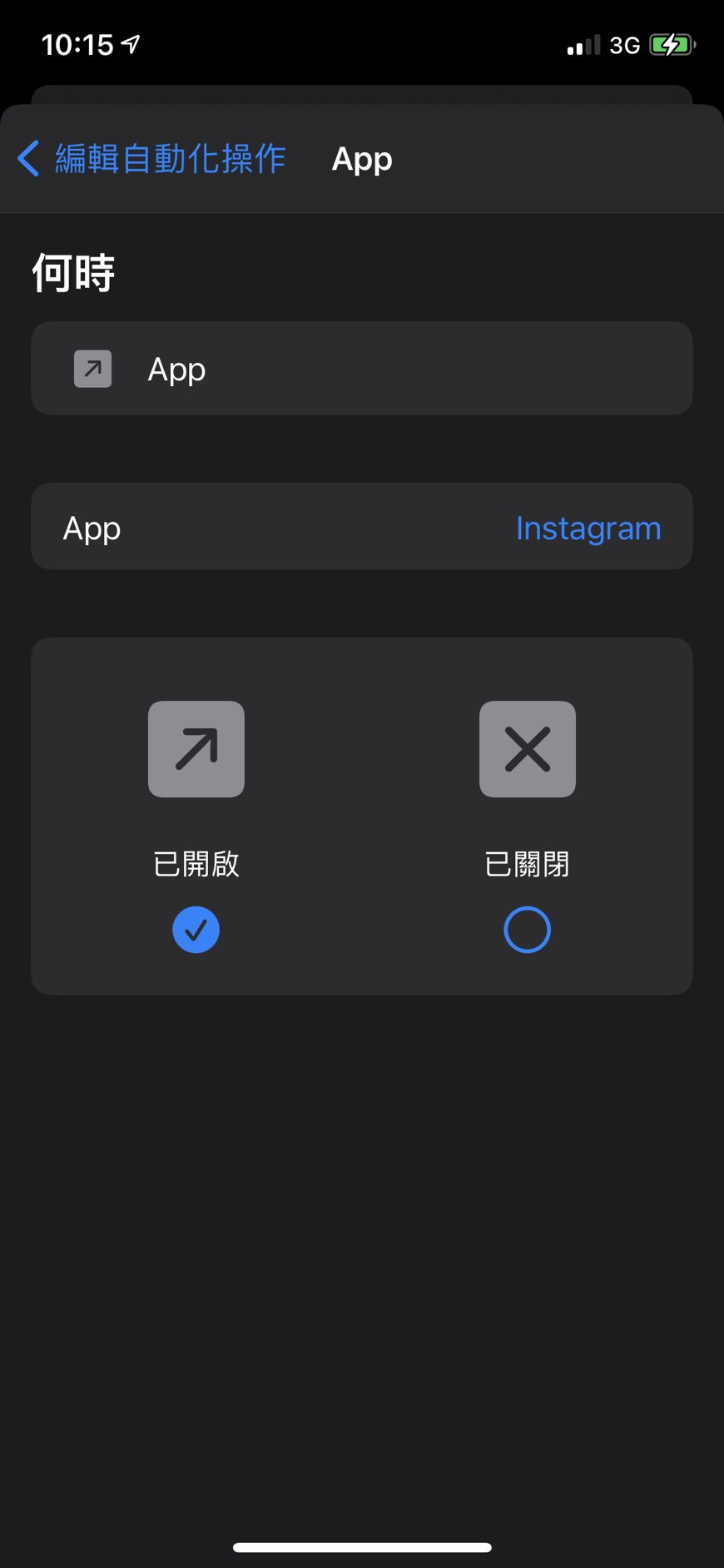Image resolution: width=724 pixels, height=1568 pixels.
Task: Go back to 編輯自動化操作
Action: (151, 158)
